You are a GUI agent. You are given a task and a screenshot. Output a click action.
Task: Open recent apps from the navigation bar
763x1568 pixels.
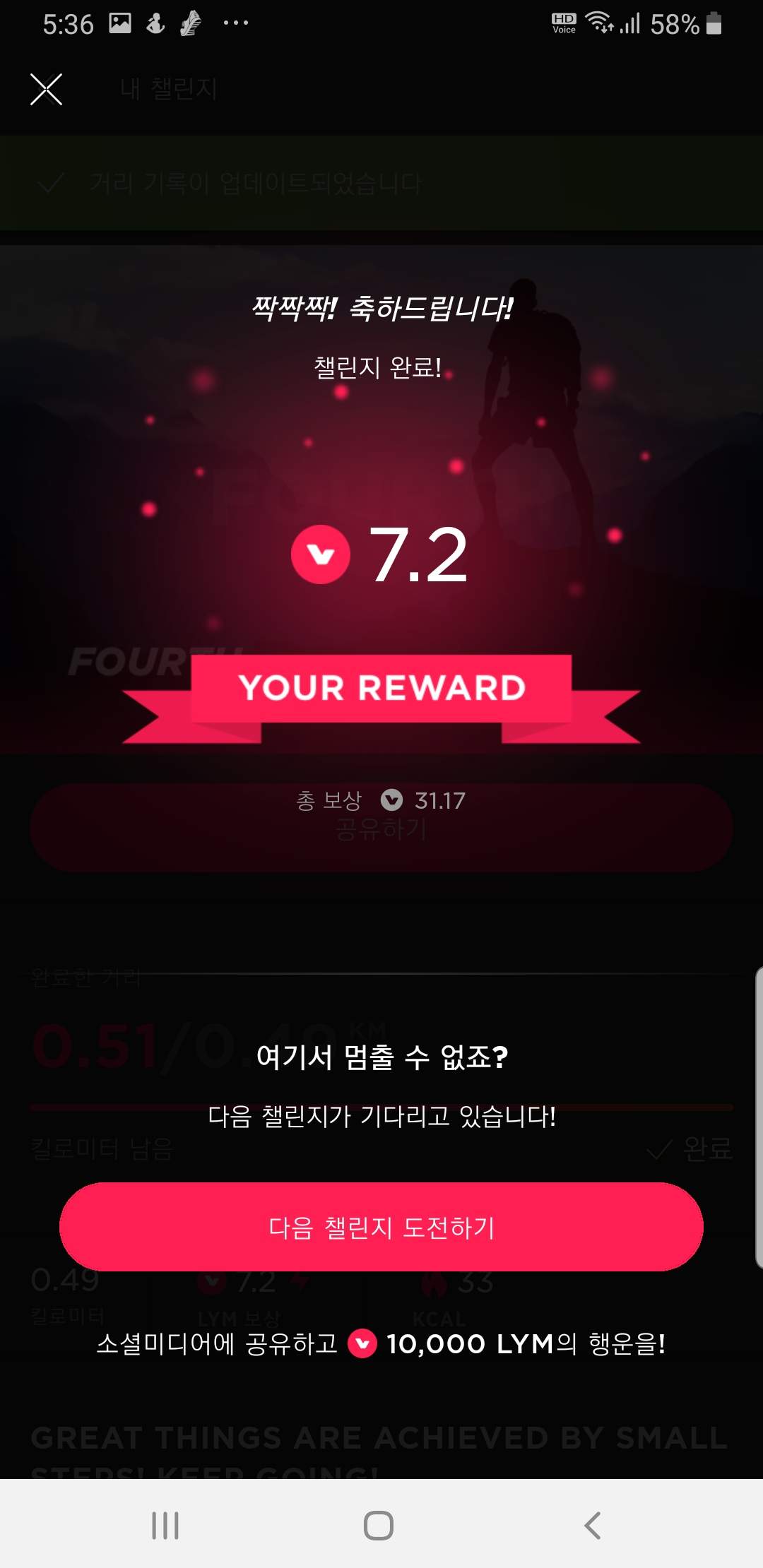pos(165,1525)
